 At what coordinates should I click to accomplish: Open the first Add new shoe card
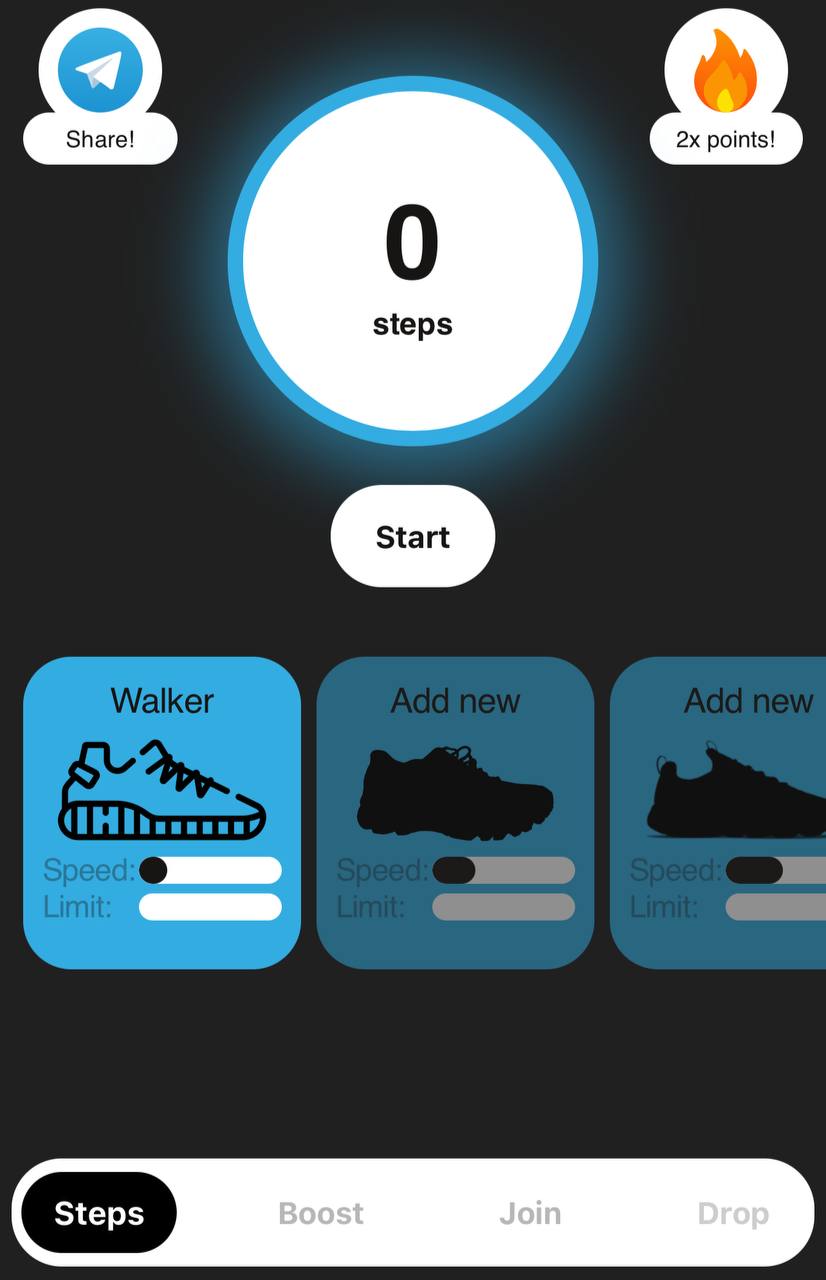[x=455, y=812]
